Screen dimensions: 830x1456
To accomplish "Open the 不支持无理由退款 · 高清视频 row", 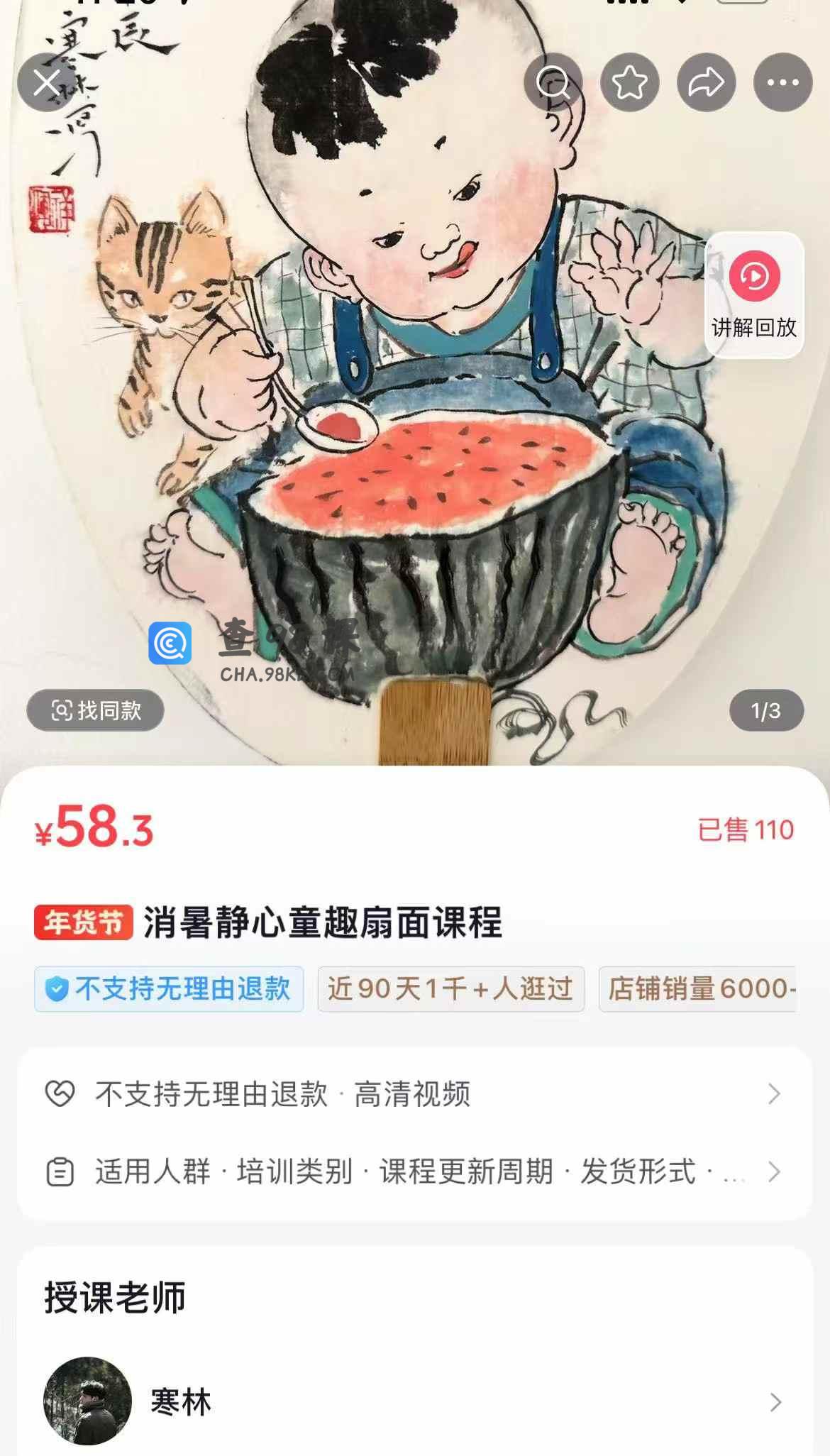I will click(414, 1093).
